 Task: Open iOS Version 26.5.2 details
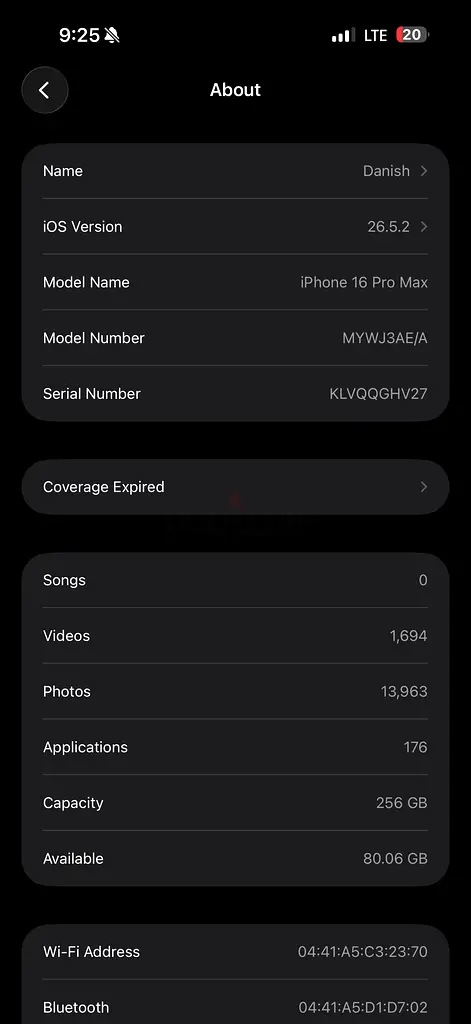235,227
